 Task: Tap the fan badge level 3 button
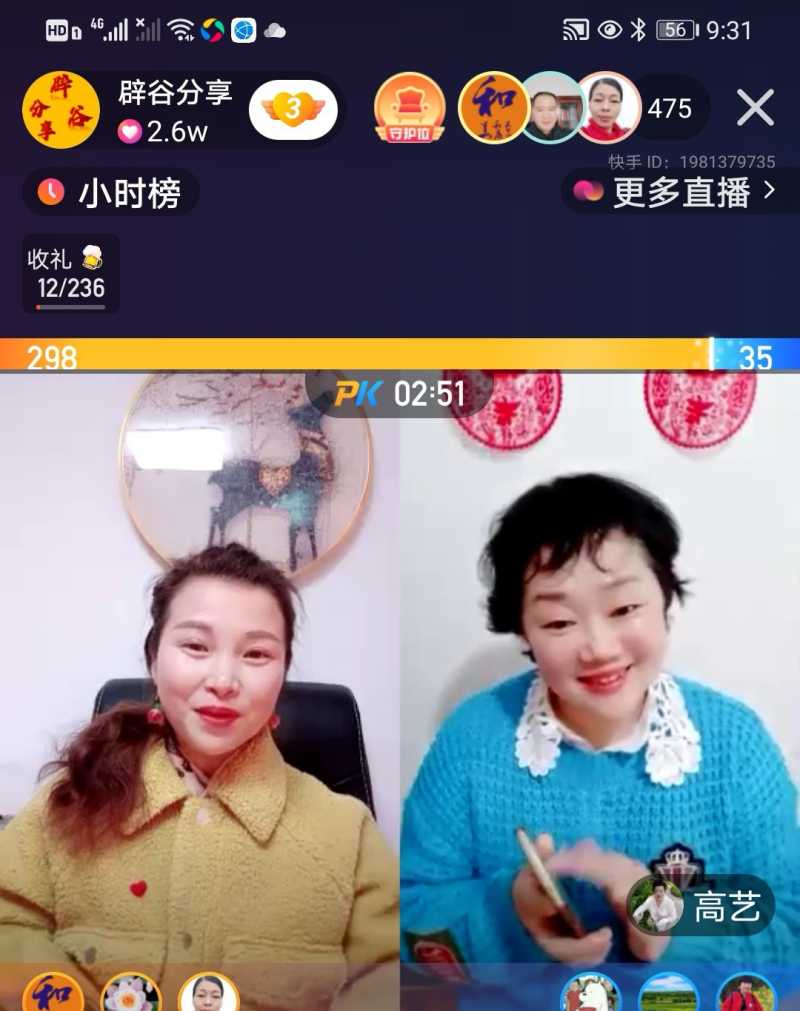292,109
